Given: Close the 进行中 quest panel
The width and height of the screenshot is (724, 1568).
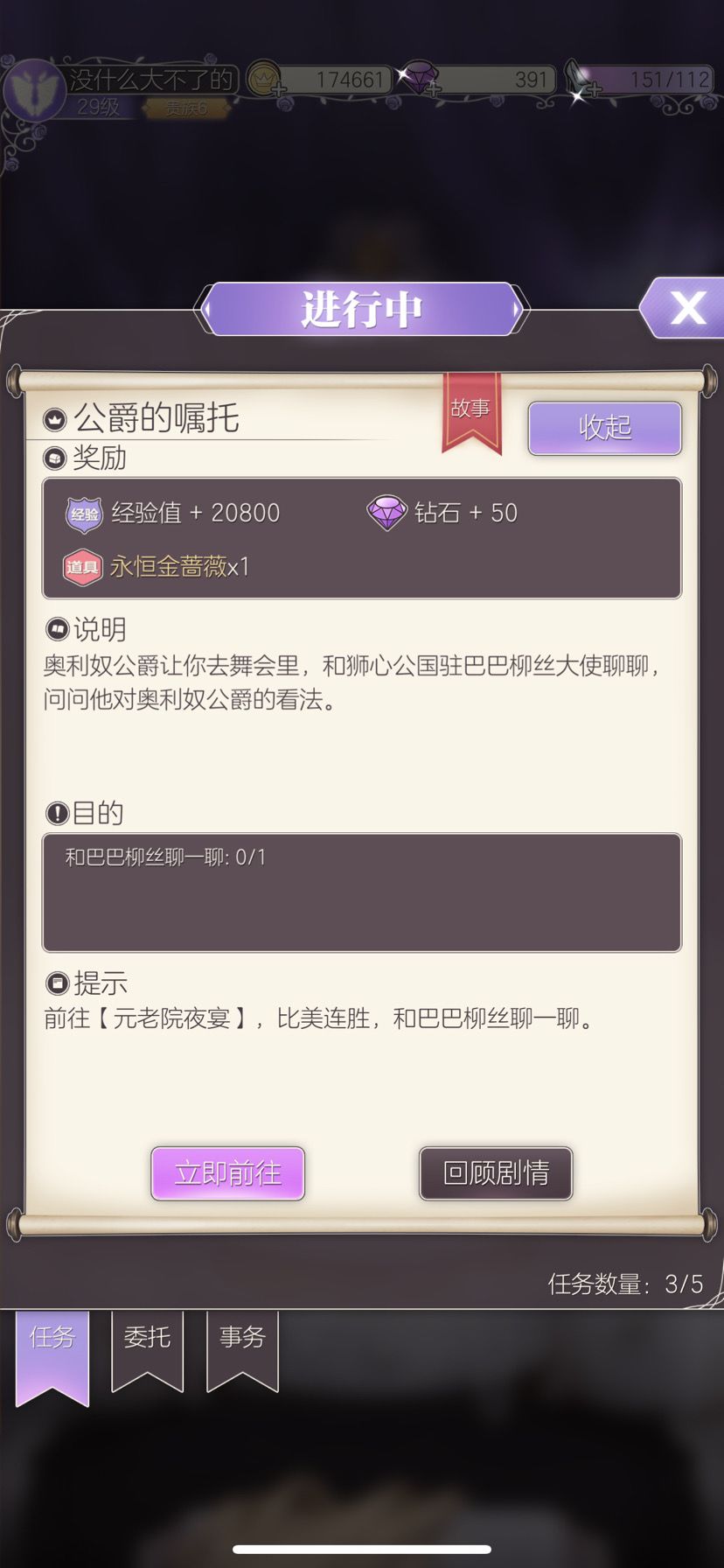Looking at the screenshot, I should pyautogui.click(x=689, y=308).
